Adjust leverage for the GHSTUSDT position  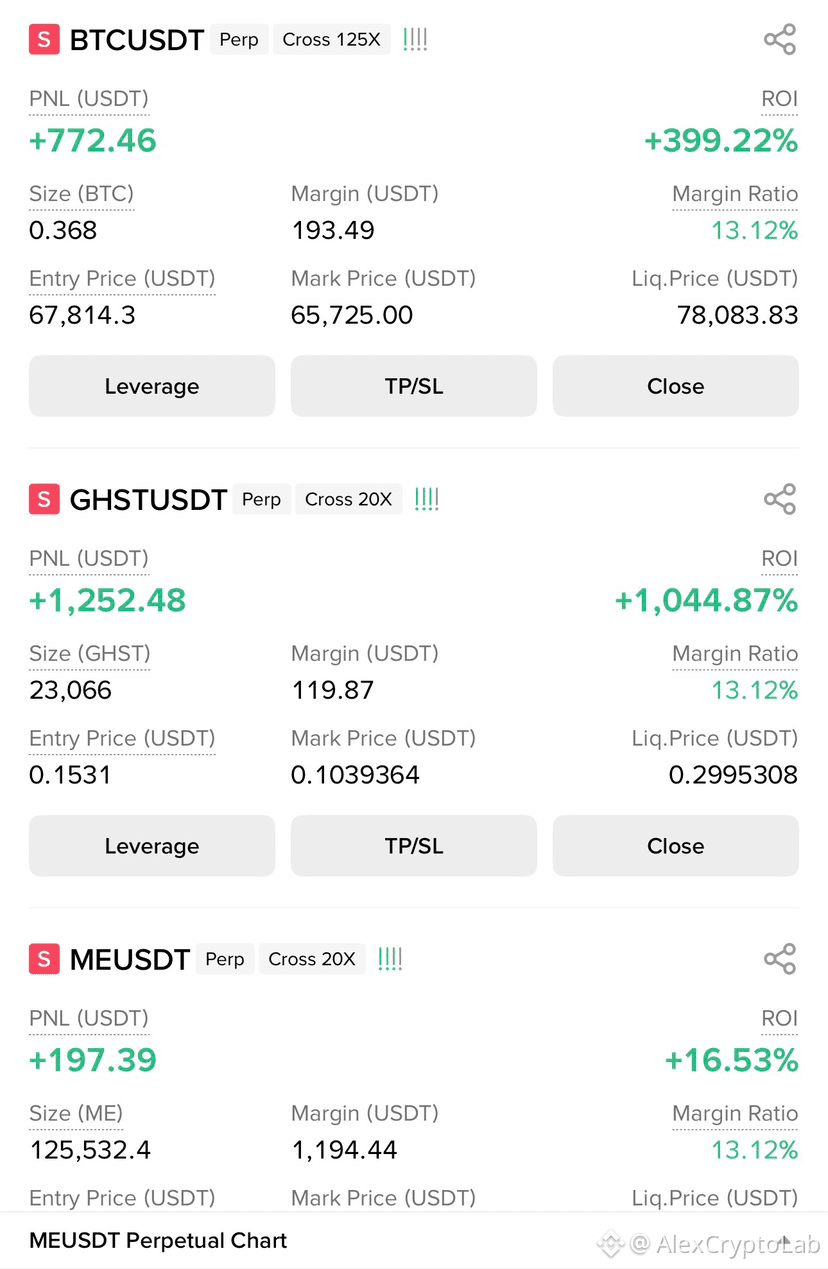(x=152, y=846)
